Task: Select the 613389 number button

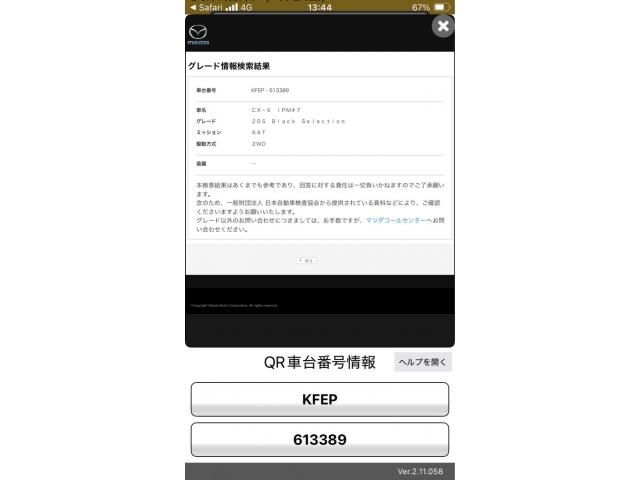Action: (320, 439)
